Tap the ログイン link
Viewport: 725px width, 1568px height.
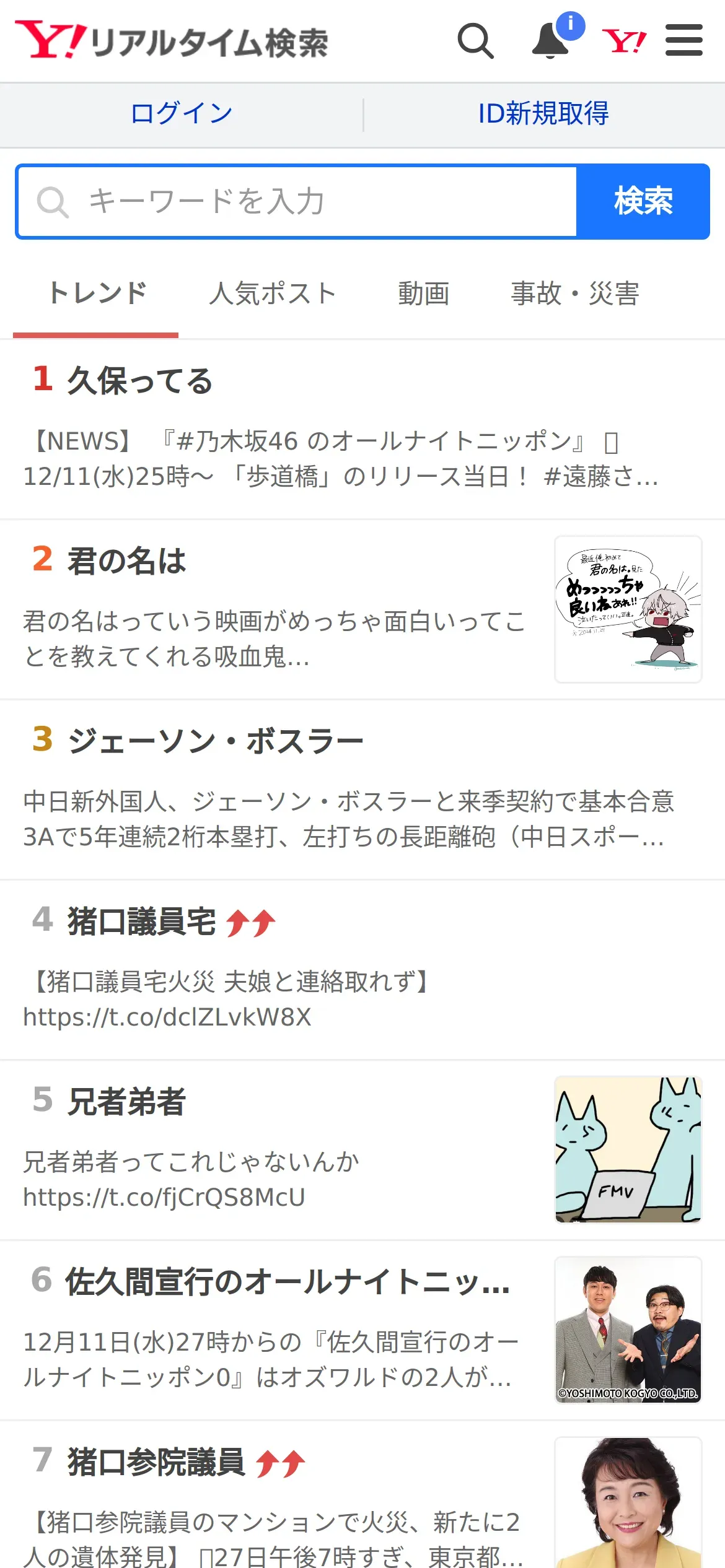coord(182,114)
